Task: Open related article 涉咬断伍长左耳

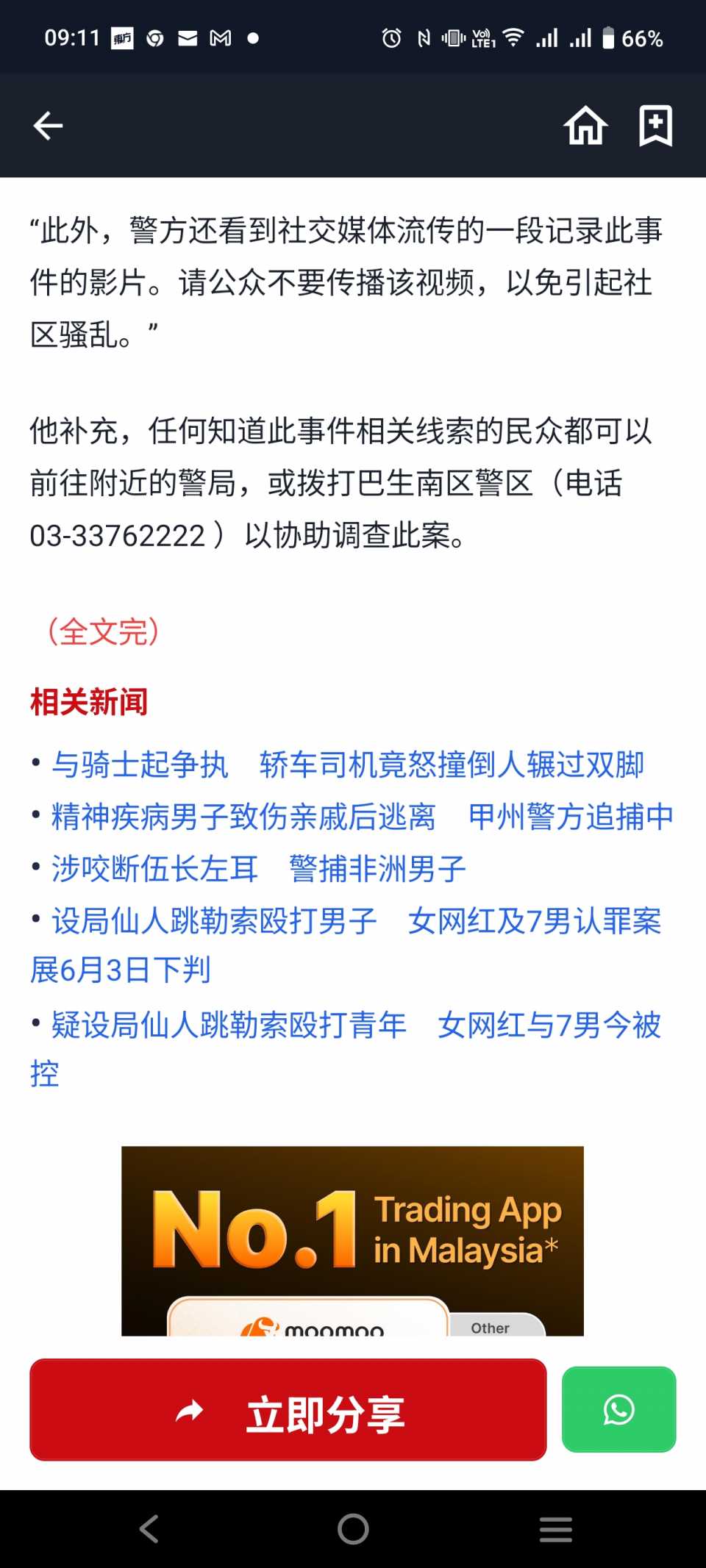Action: 259,869
